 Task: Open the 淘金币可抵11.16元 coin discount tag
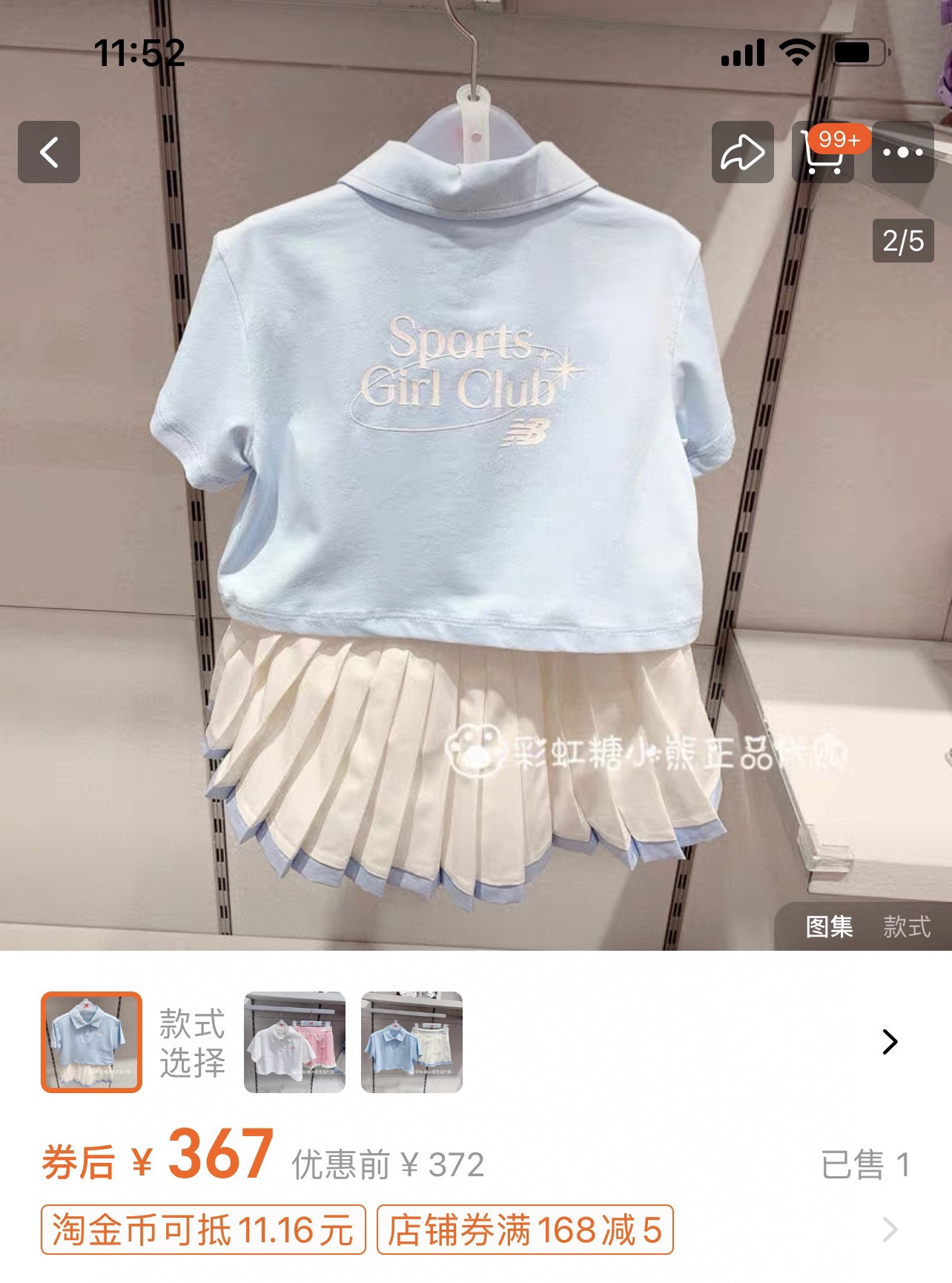pyautogui.click(x=203, y=1230)
